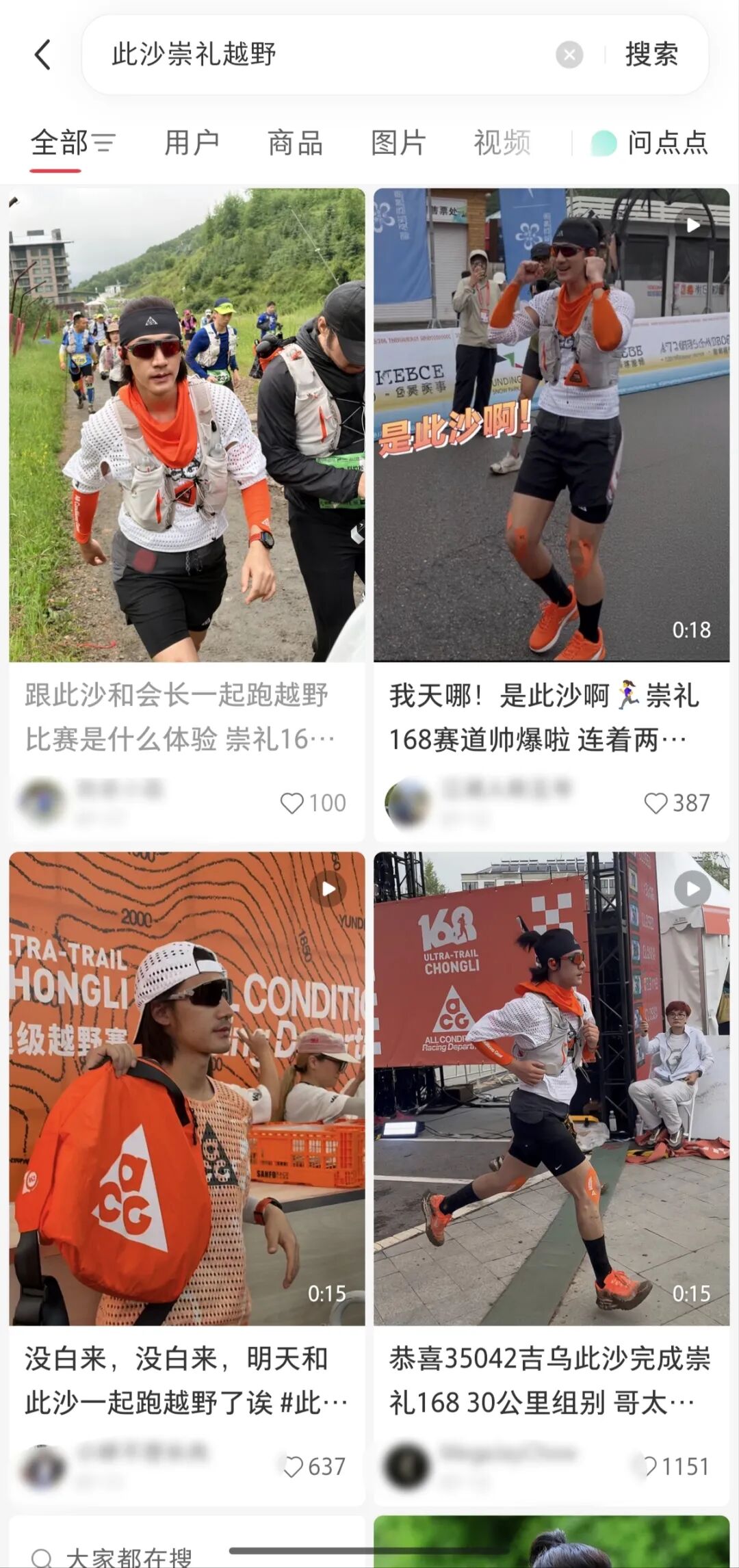Open the 全部 tab filter
Image resolution: width=739 pixels, height=1568 pixels.
point(73,143)
